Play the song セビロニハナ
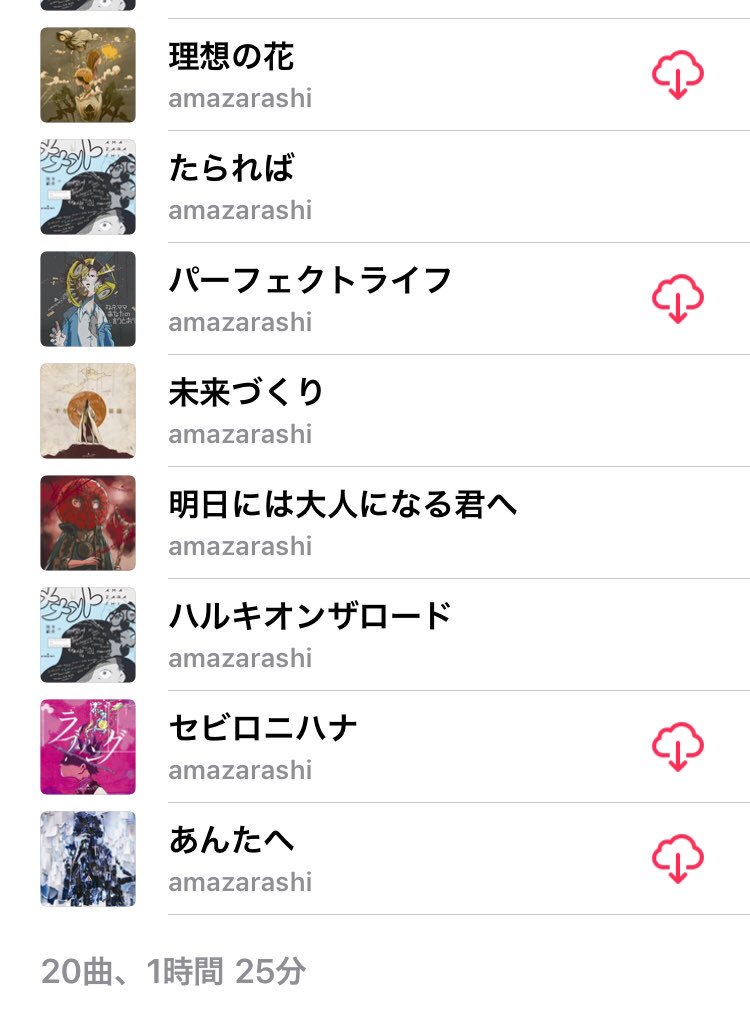The height and width of the screenshot is (1017, 750). pyautogui.click(x=263, y=729)
